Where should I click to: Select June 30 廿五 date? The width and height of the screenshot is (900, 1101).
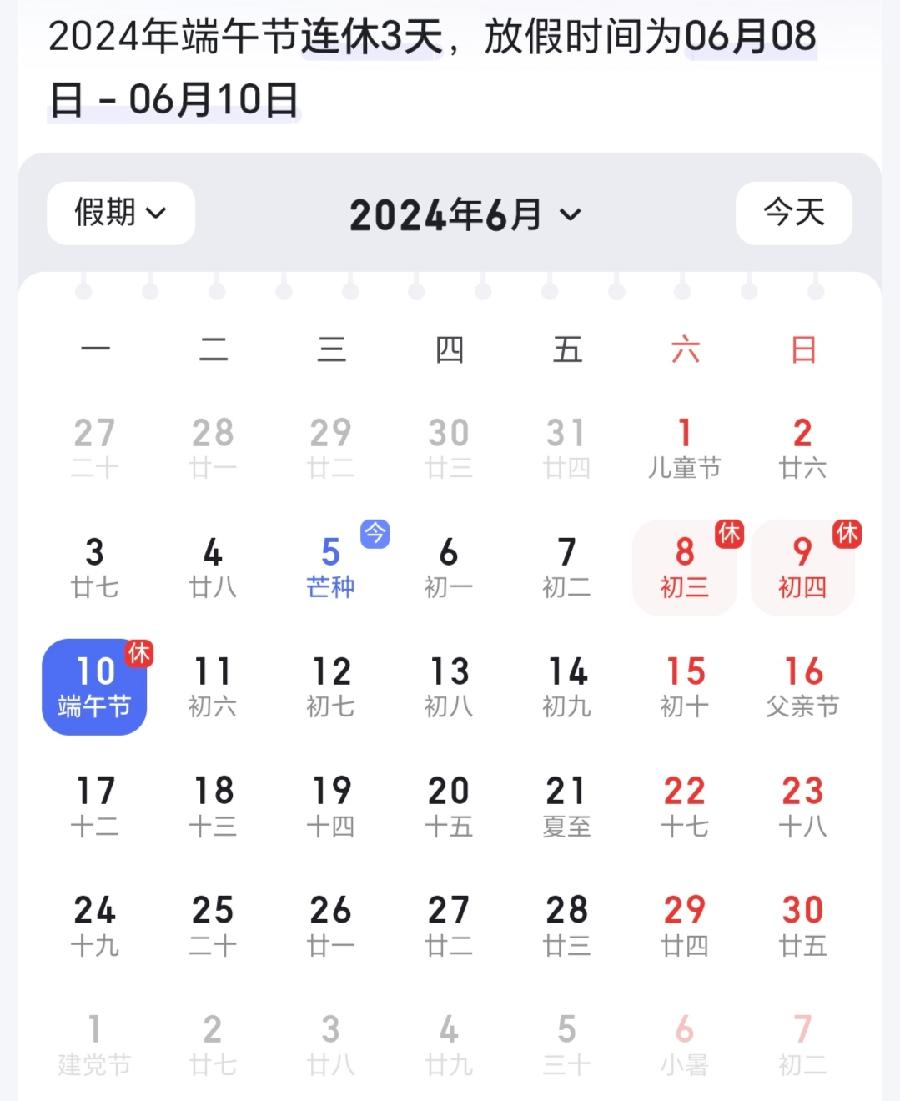(802, 925)
